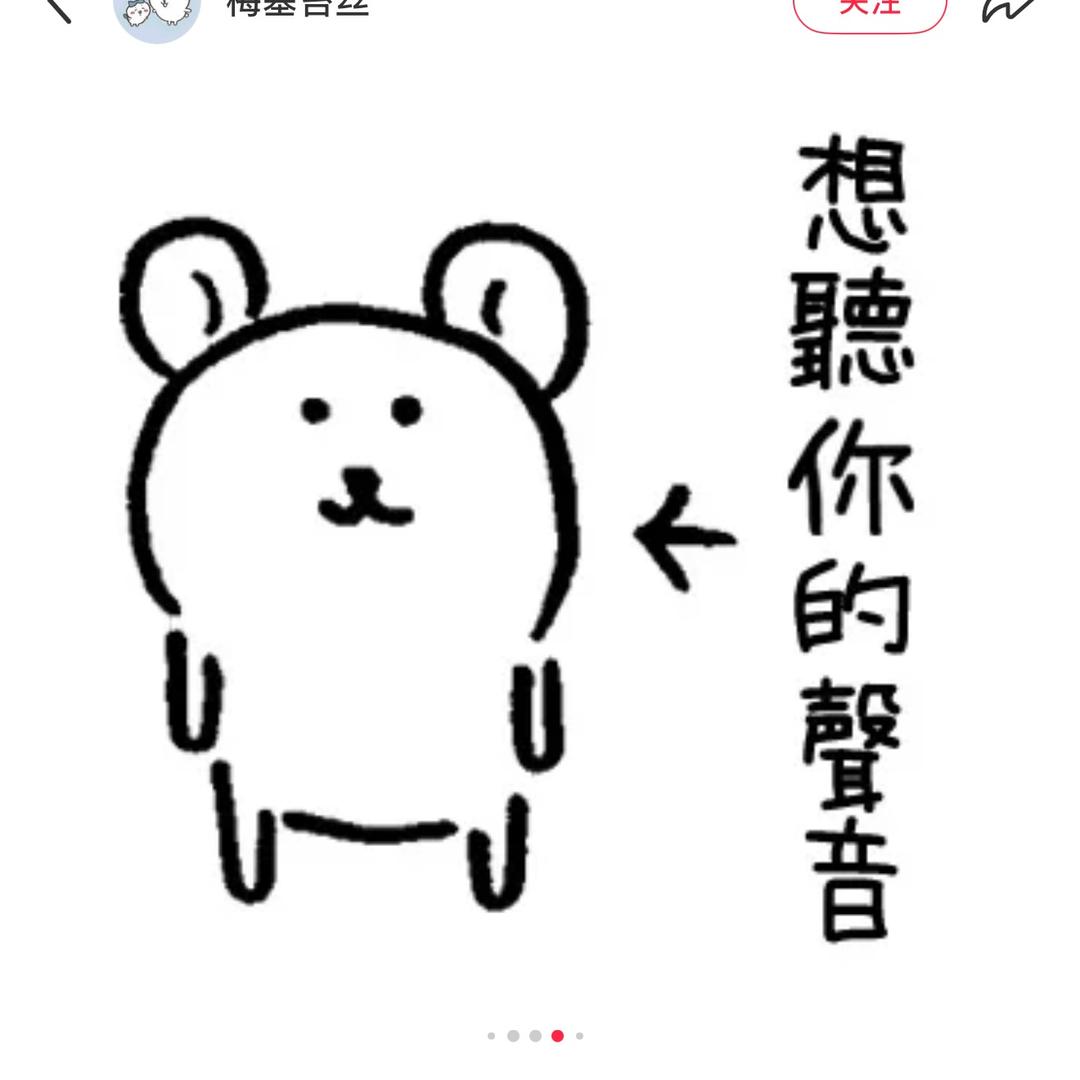
Task: Follow the author with the 关注 button
Action: tap(869, 10)
